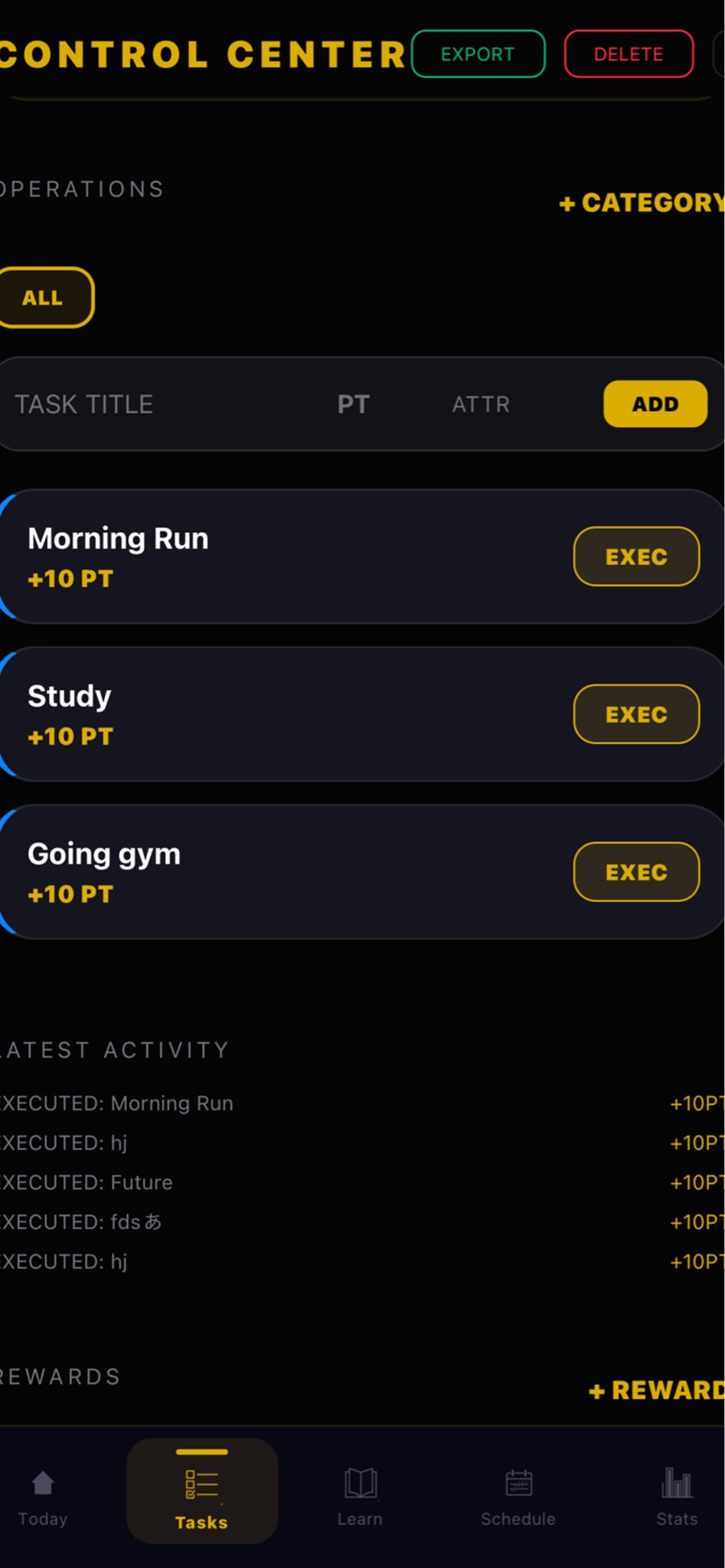Execute the Study task
This screenshot has width=725, height=1568.
pos(636,714)
